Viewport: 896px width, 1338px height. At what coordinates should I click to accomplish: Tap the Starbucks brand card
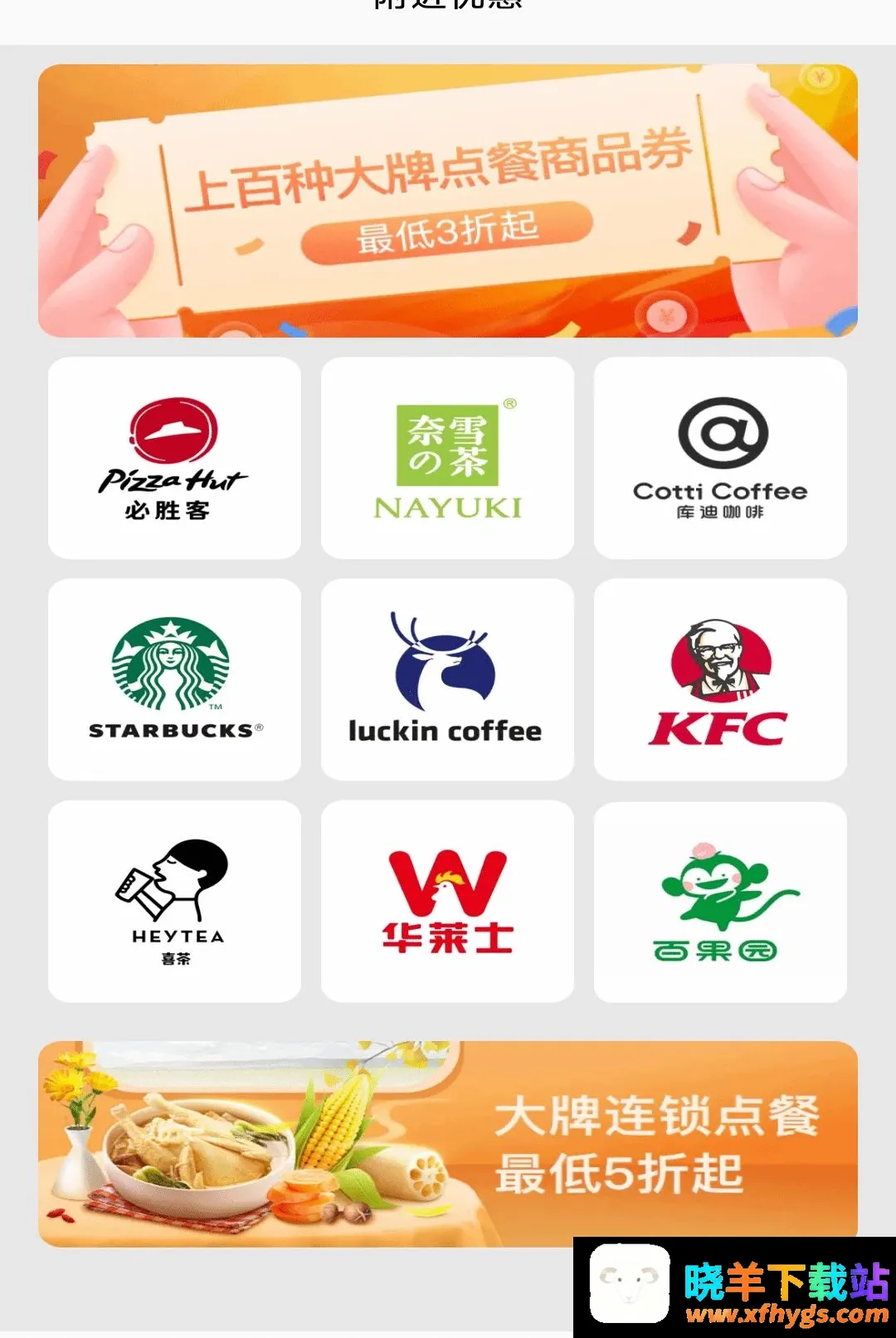pyautogui.click(x=174, y=679)
